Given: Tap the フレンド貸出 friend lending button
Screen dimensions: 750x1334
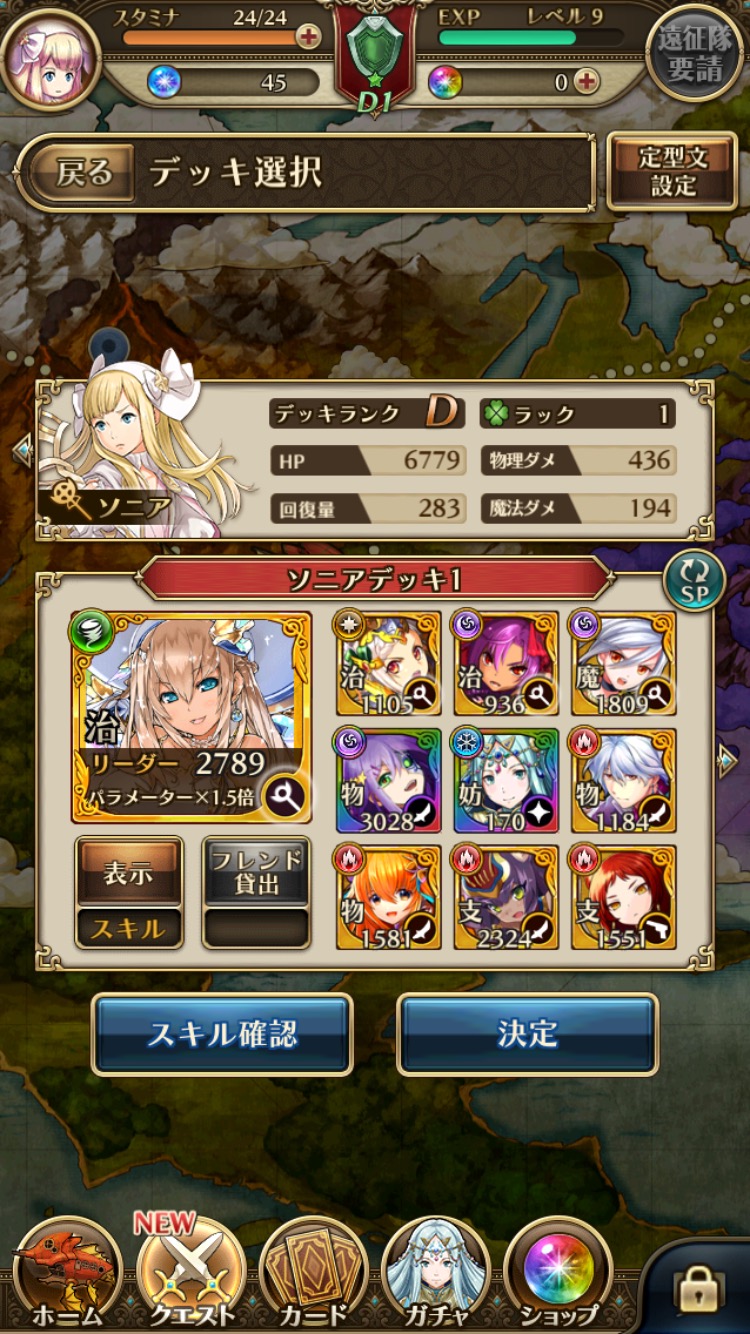Looking at the screenshot, I should point(256,892).
